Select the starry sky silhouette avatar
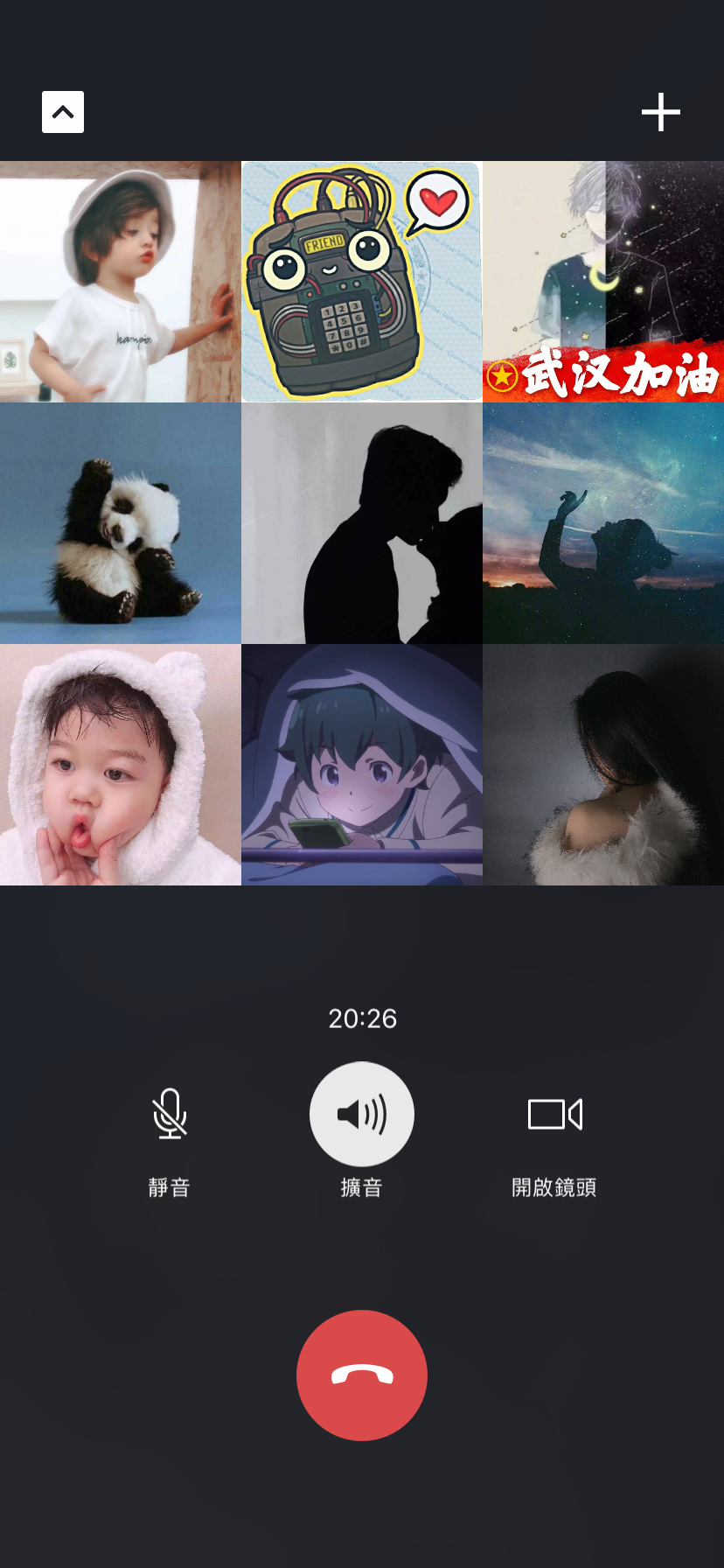Screen dimensions: 724x1568 [x=603, y=523]
